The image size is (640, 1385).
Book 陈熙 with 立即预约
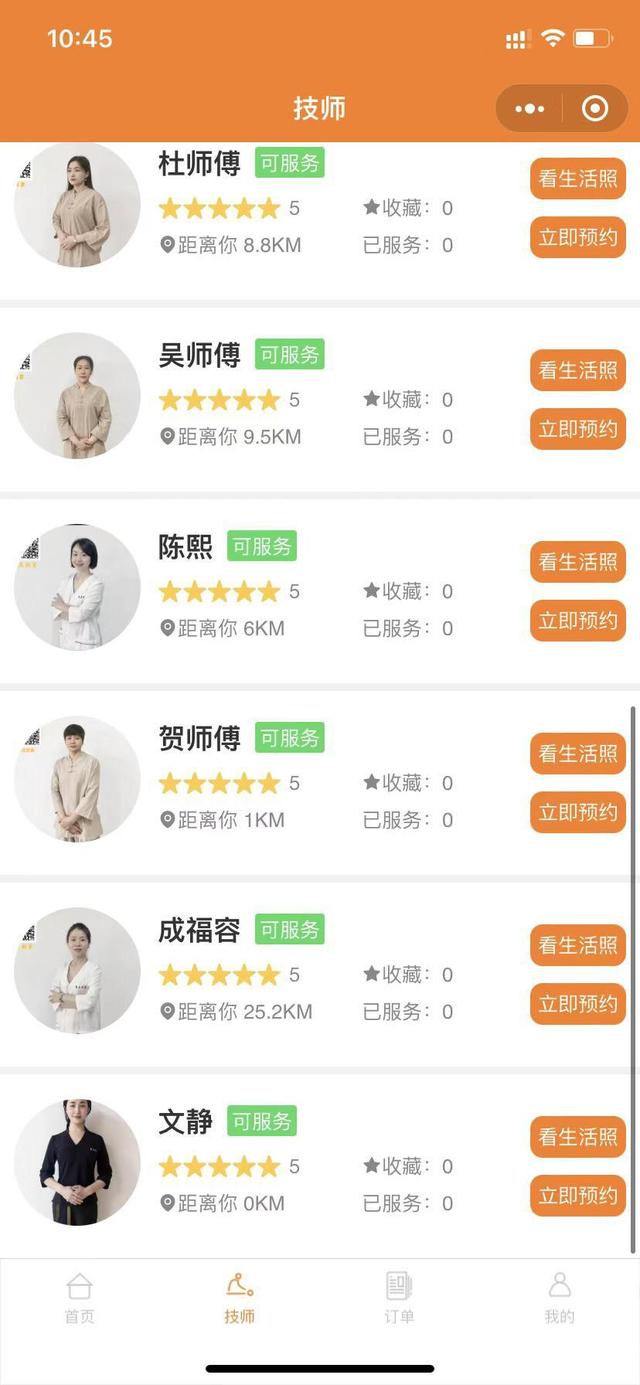click(x=578, y=621)
